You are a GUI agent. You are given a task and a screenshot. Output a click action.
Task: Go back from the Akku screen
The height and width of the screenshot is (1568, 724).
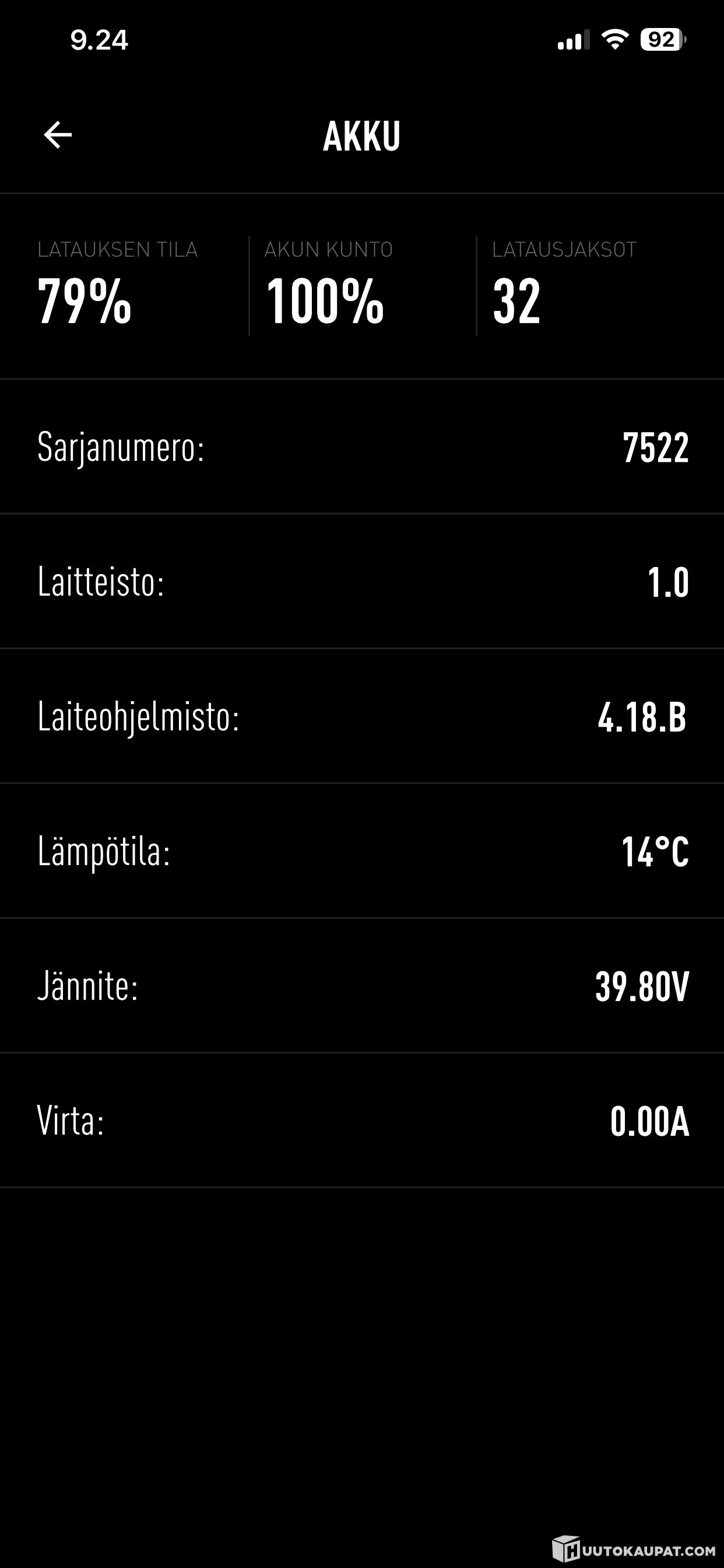click(x=58, y=135)
